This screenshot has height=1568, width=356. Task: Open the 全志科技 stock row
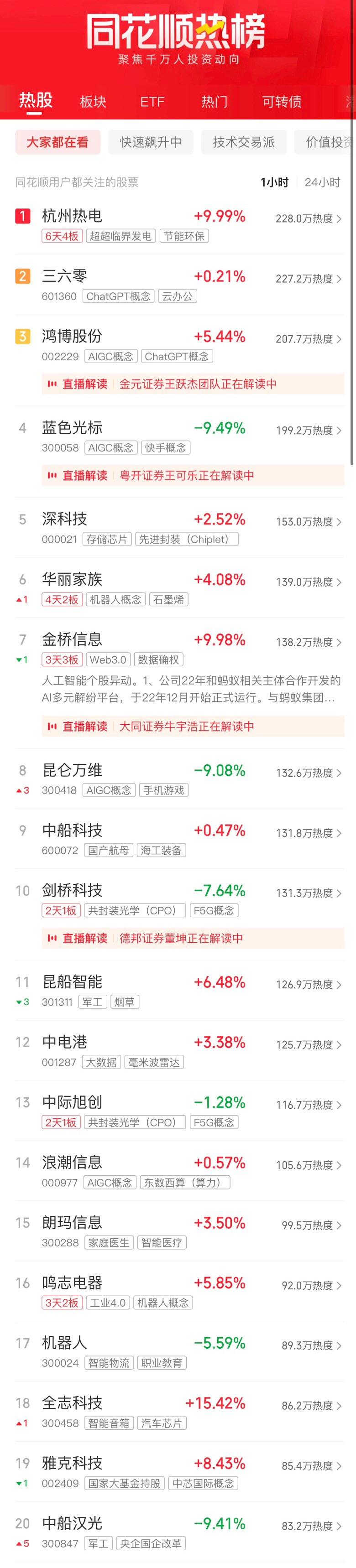pos(72,1403)
